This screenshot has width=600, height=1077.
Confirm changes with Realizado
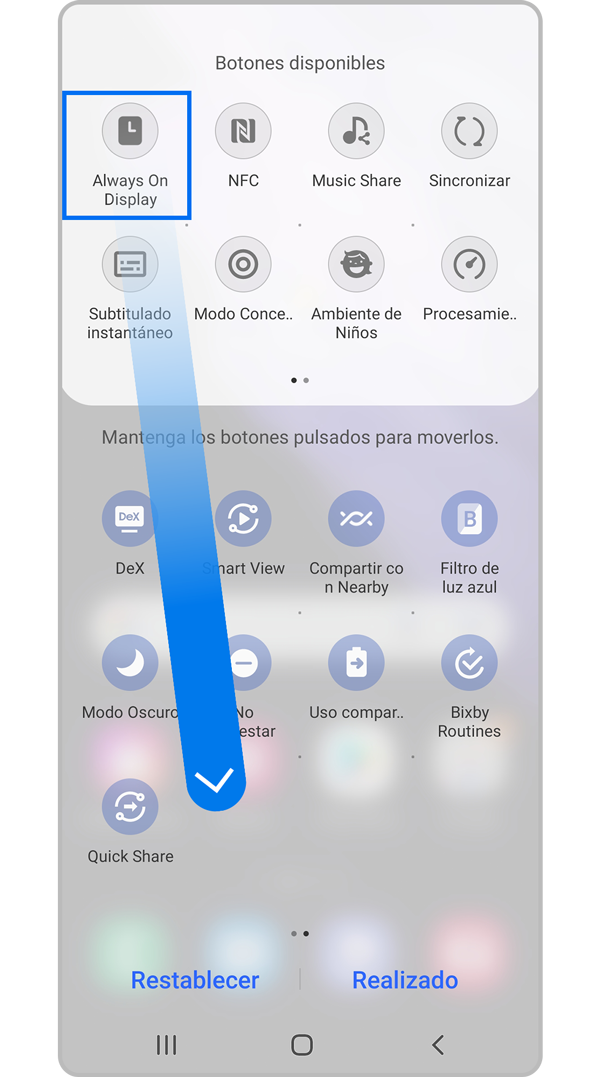405,980
